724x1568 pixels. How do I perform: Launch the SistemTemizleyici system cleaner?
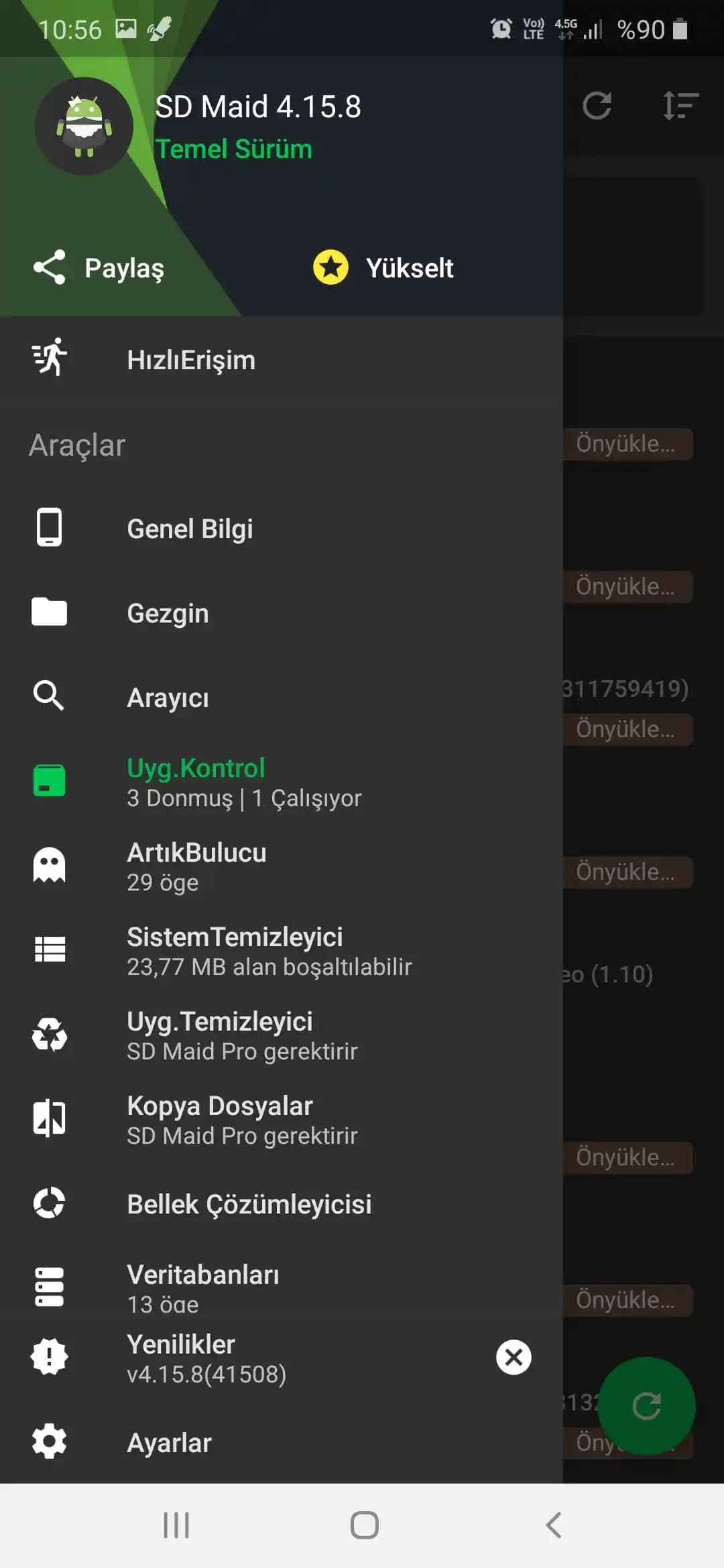point(235,951)
